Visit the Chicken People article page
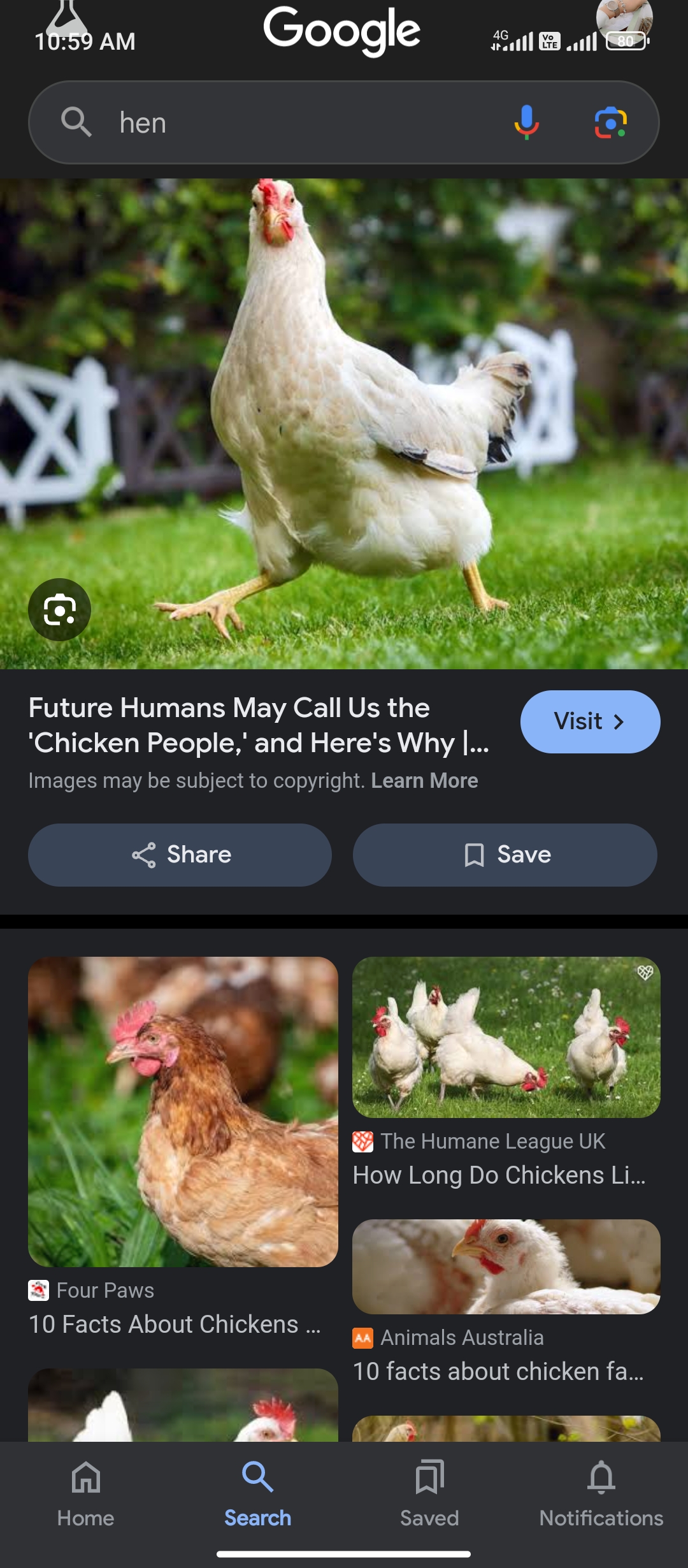The image size is (688, 1568). click(590, 722)
